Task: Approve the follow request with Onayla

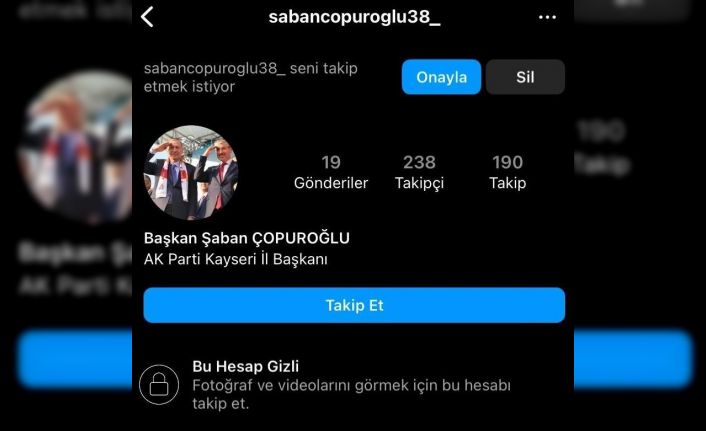Action: point(441,77)
